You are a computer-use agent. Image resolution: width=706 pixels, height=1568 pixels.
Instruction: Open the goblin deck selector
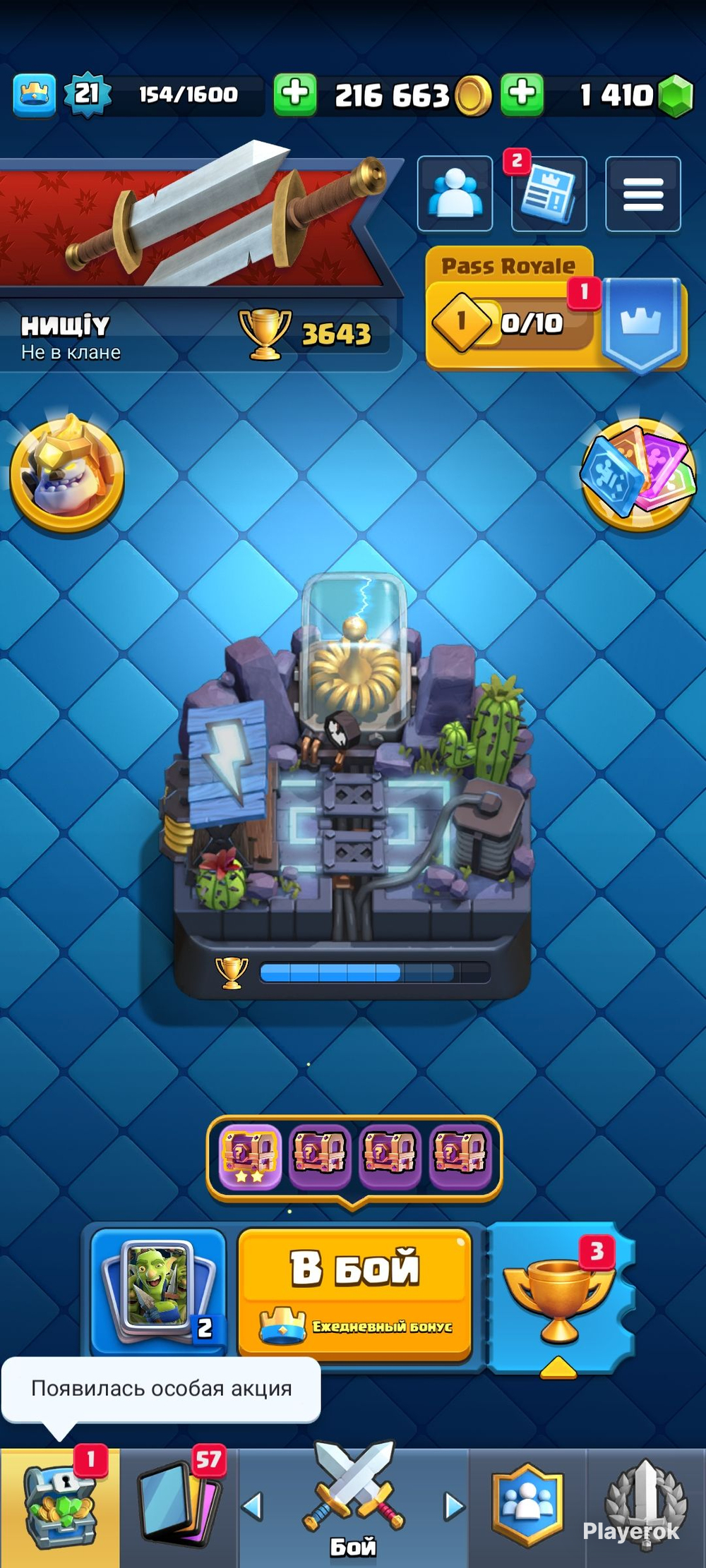tap(159, 1291)
